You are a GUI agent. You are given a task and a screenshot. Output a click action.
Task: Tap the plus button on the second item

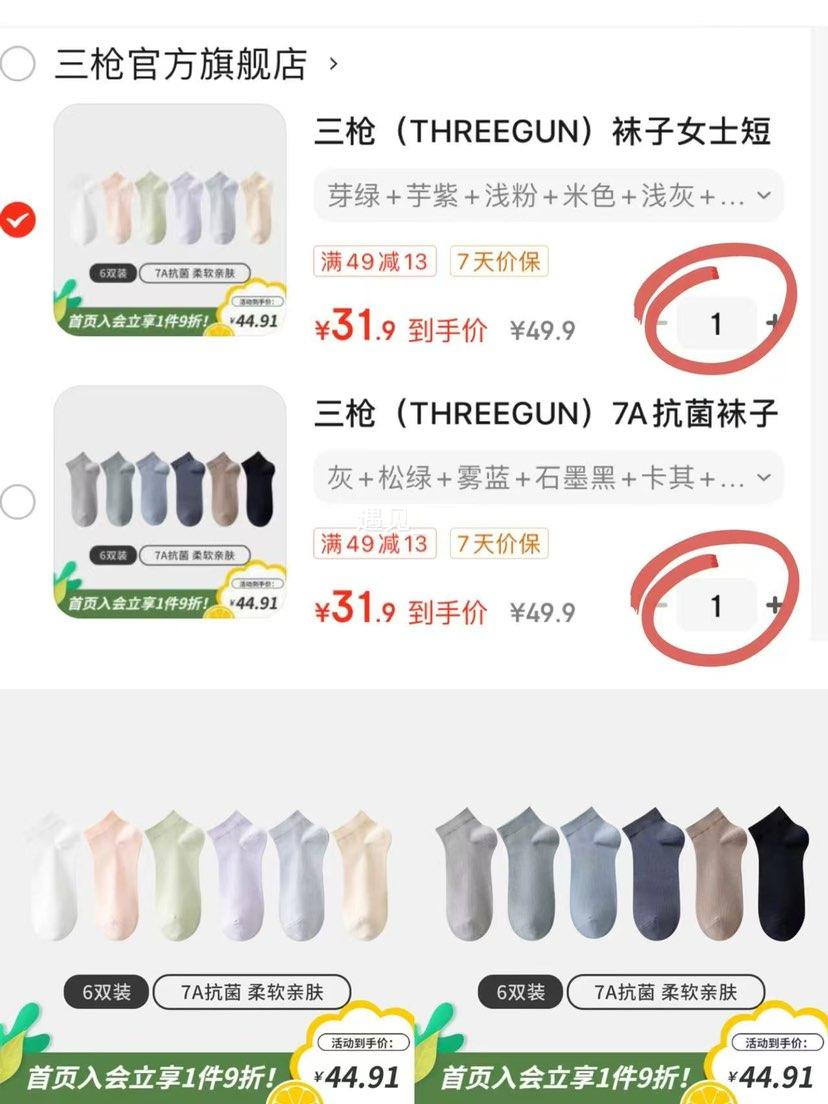775,601
